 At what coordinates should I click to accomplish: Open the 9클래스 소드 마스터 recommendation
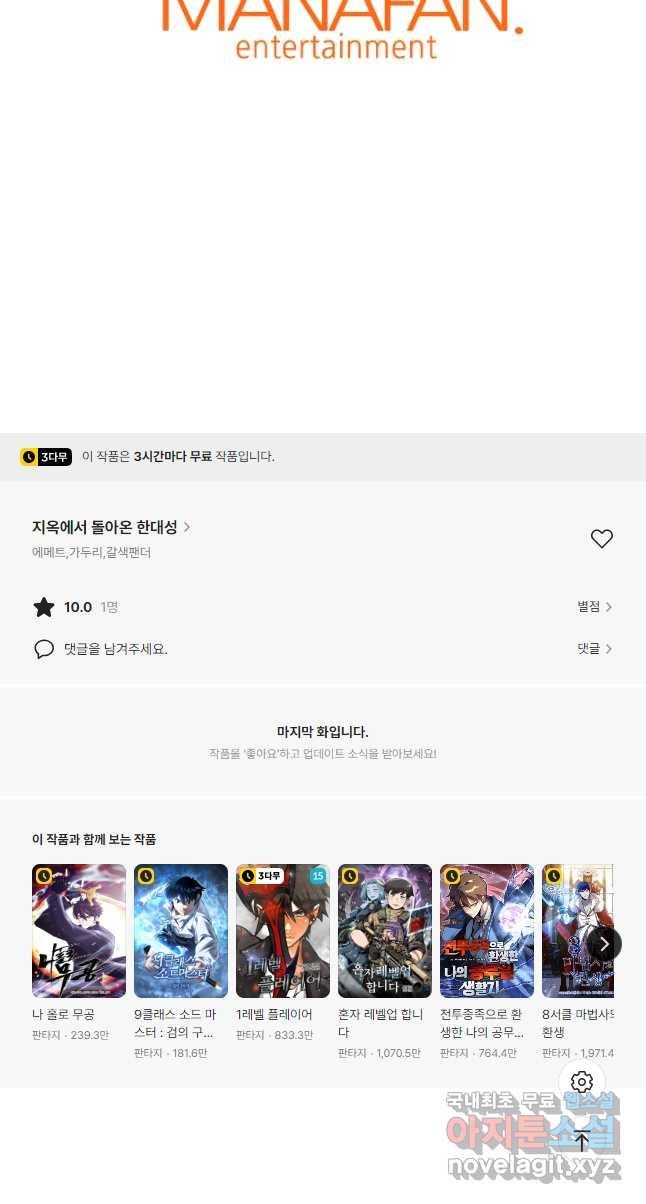tap(181, 931)
